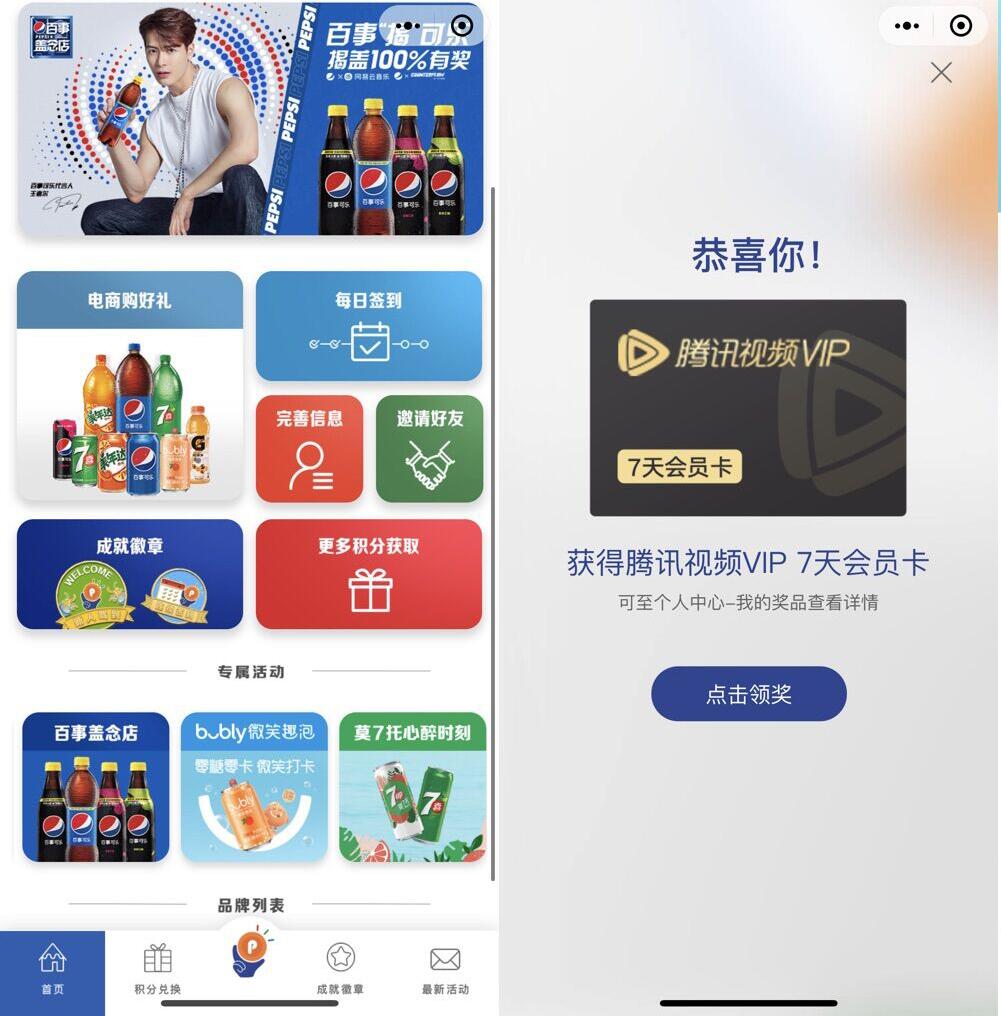The image size is (1001, 1016).
Task: Open 成就徽章 achievement badges card
Action: [129, 574]
